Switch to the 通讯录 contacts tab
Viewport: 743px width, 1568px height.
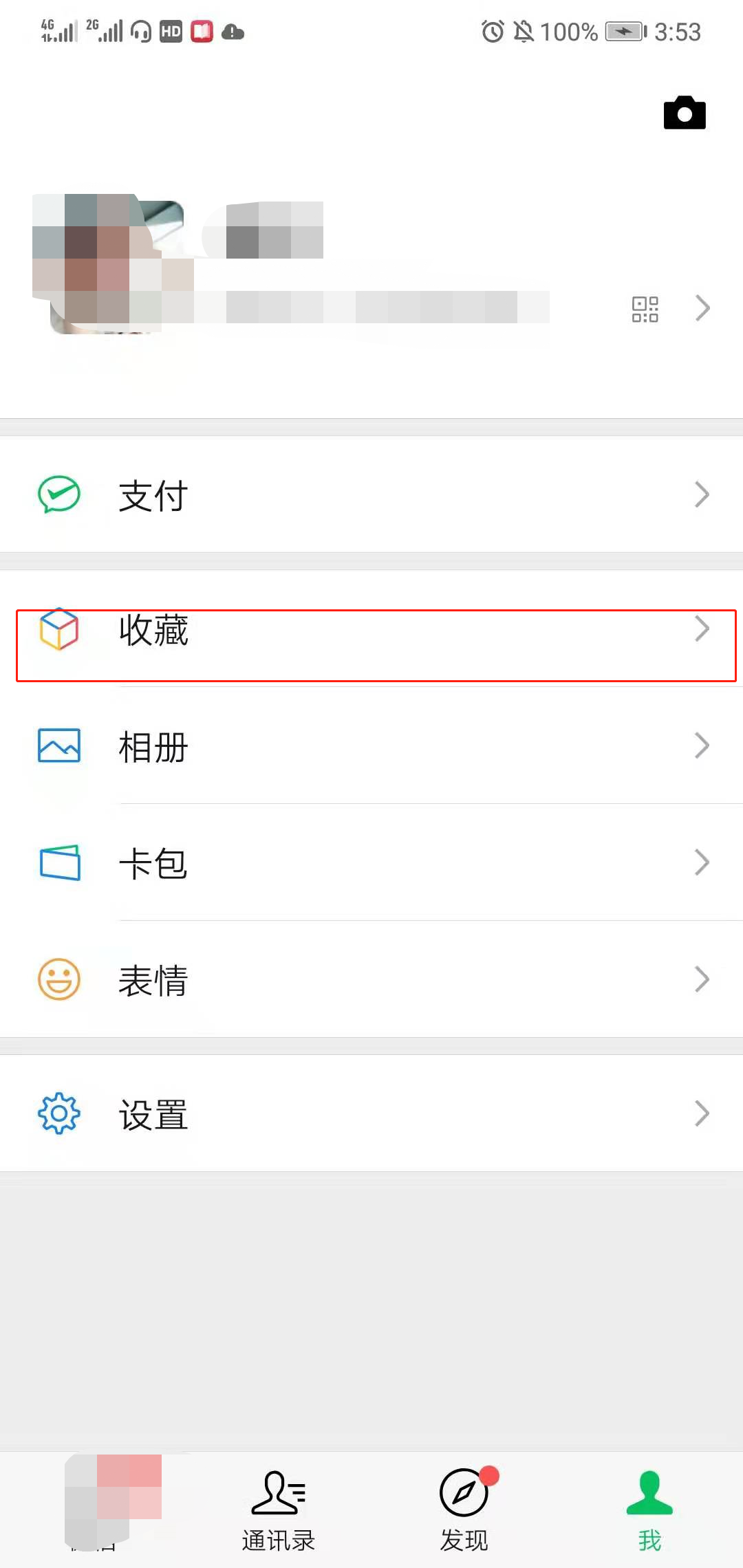[x=279, y=1510]
